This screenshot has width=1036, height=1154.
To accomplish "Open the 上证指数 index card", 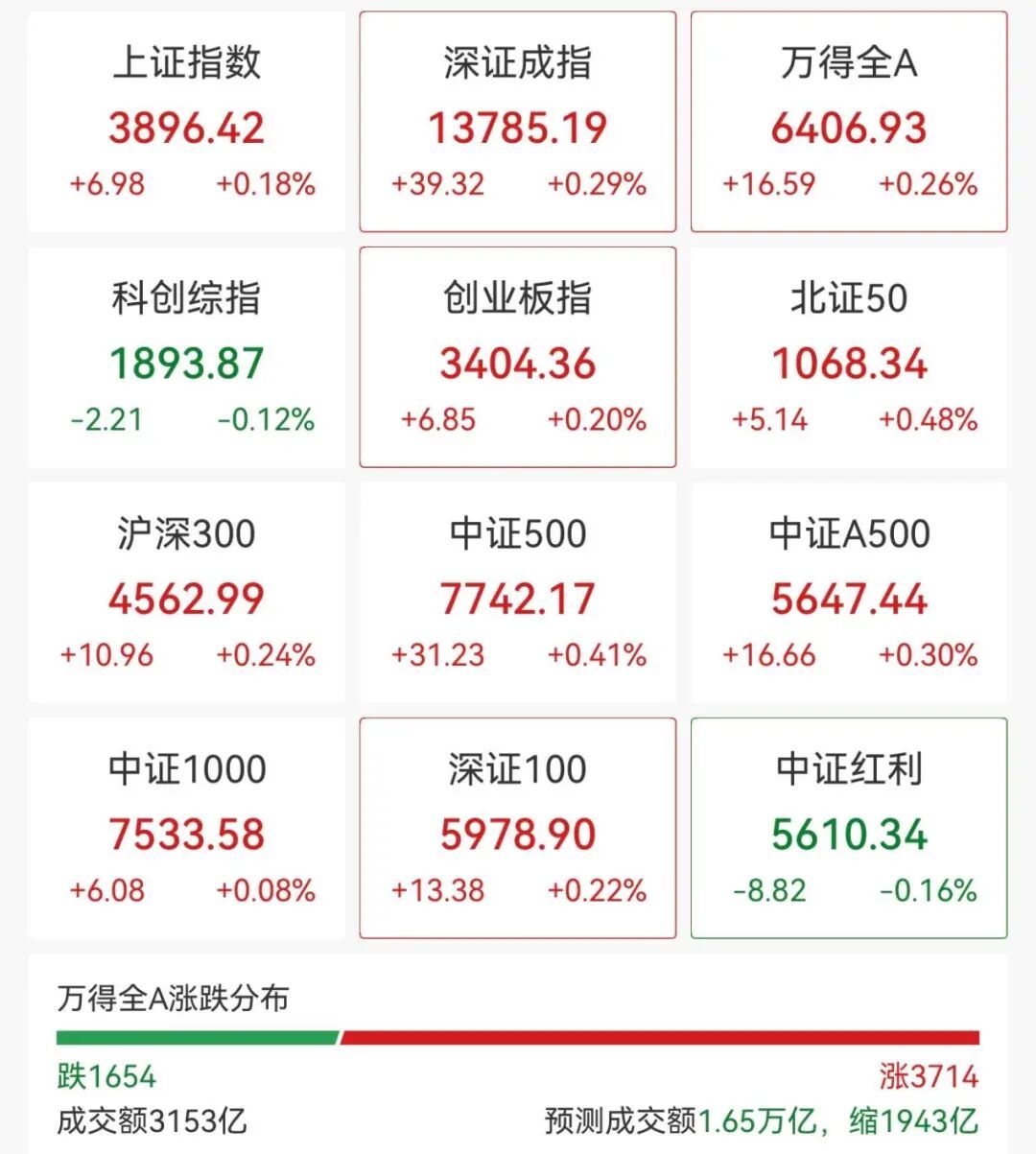I will [186, 122].
